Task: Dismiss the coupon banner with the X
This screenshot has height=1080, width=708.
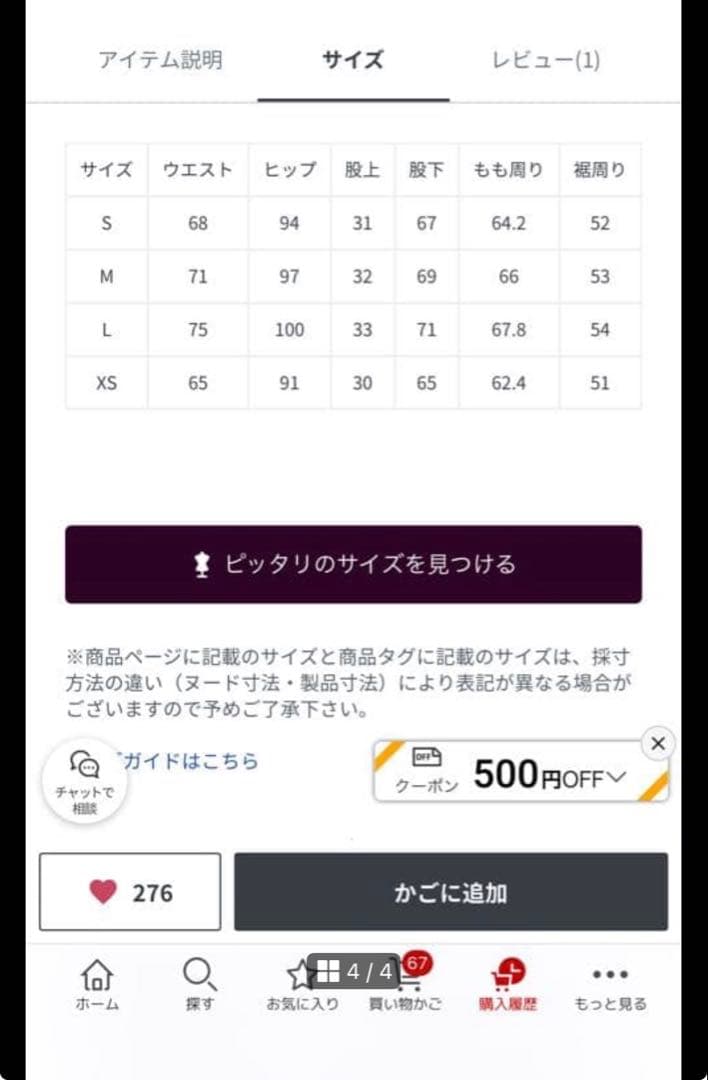Action: pos(658,744)
